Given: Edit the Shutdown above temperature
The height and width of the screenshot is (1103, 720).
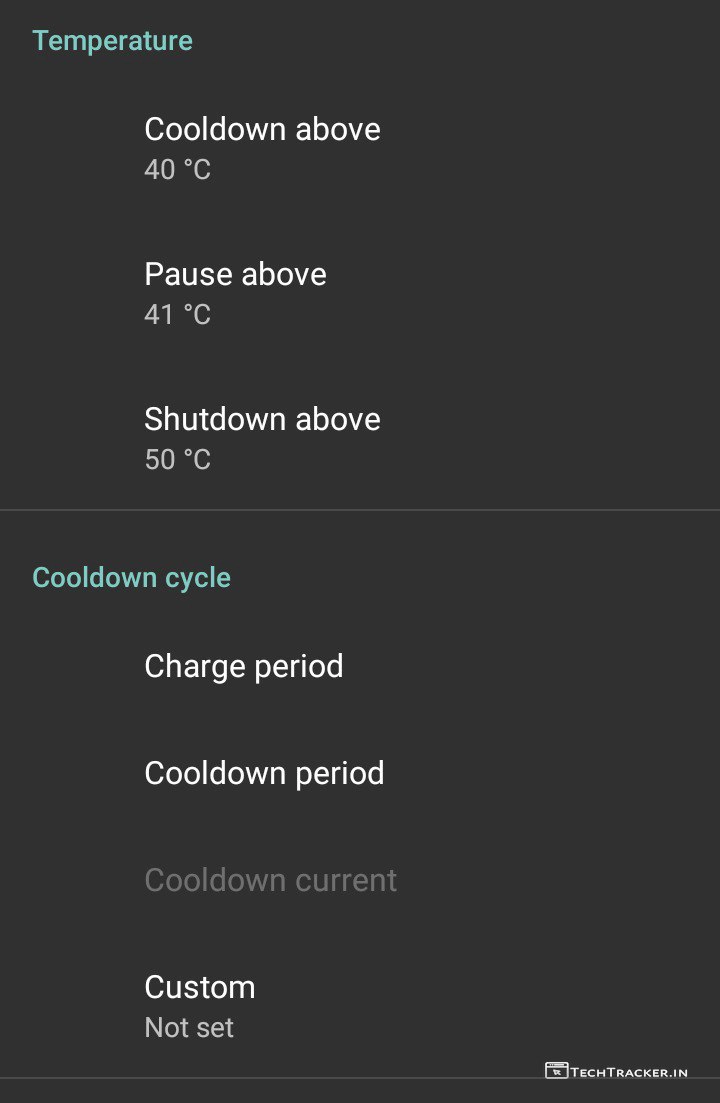Looking at the screenshot, I should point(262,437).
